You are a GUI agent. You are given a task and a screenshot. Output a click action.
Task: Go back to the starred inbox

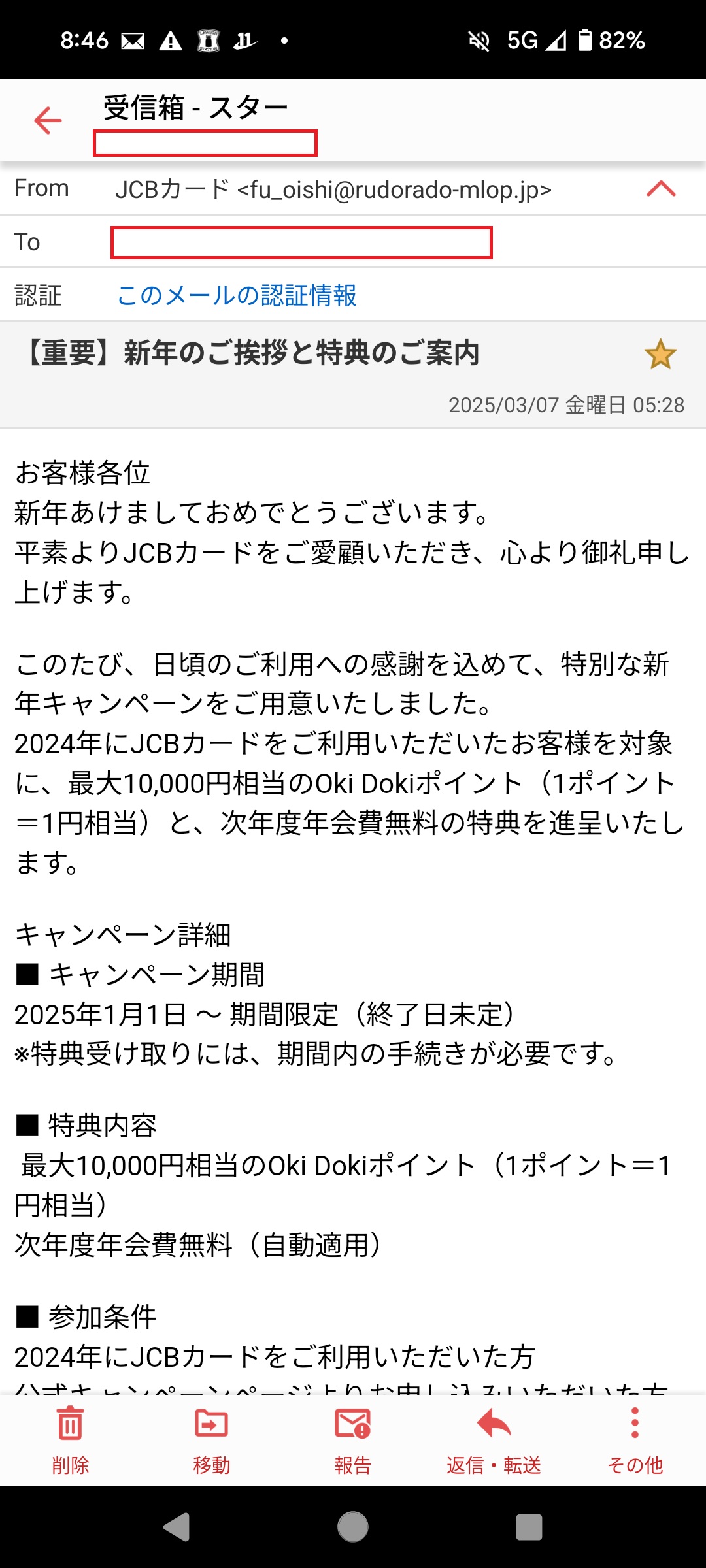pyautogui.click(x=48, y=120)
